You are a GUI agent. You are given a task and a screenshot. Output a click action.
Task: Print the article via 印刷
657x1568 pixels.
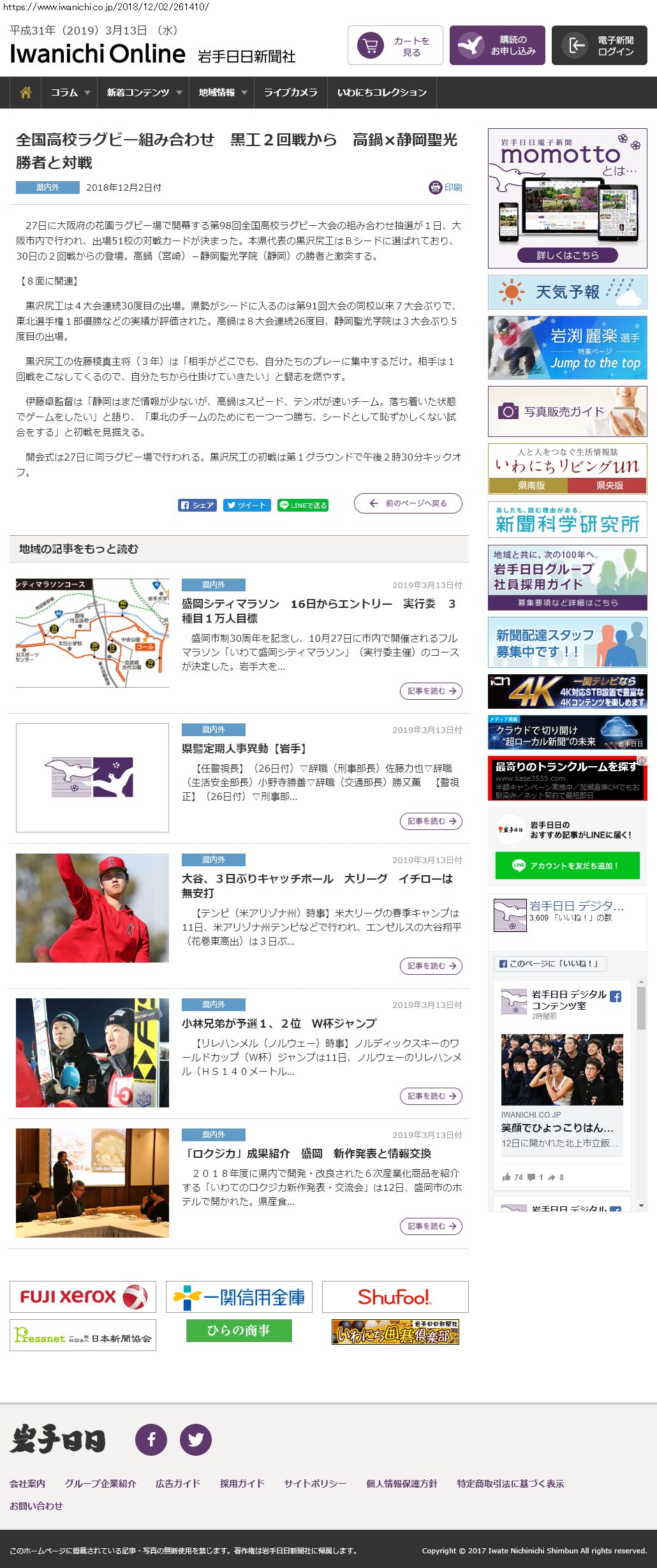point(445,188)
